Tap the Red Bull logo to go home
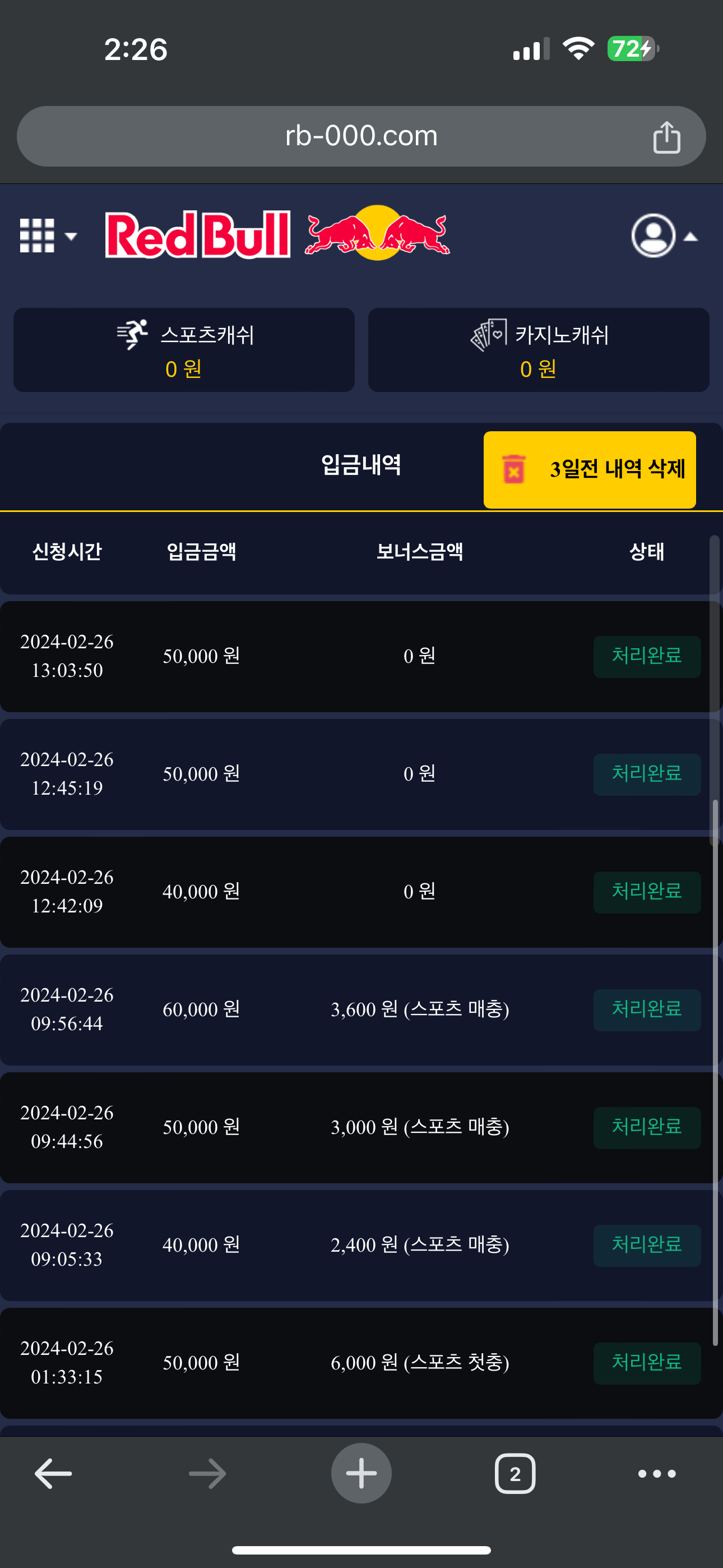Screen dimensions: 723x1568 point(277,234)
